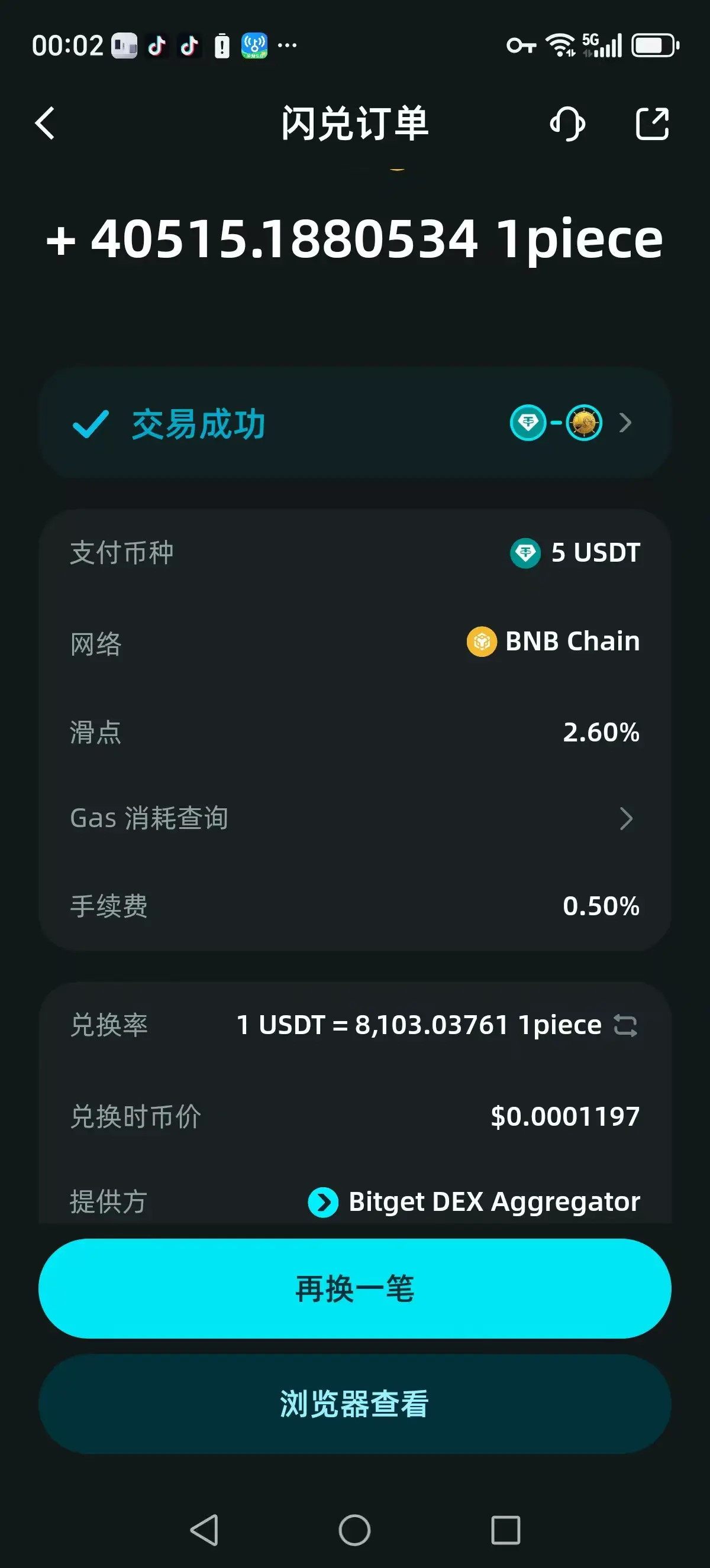
Task: Open the system recent apps view
Action: click(x=505, y=1530)
